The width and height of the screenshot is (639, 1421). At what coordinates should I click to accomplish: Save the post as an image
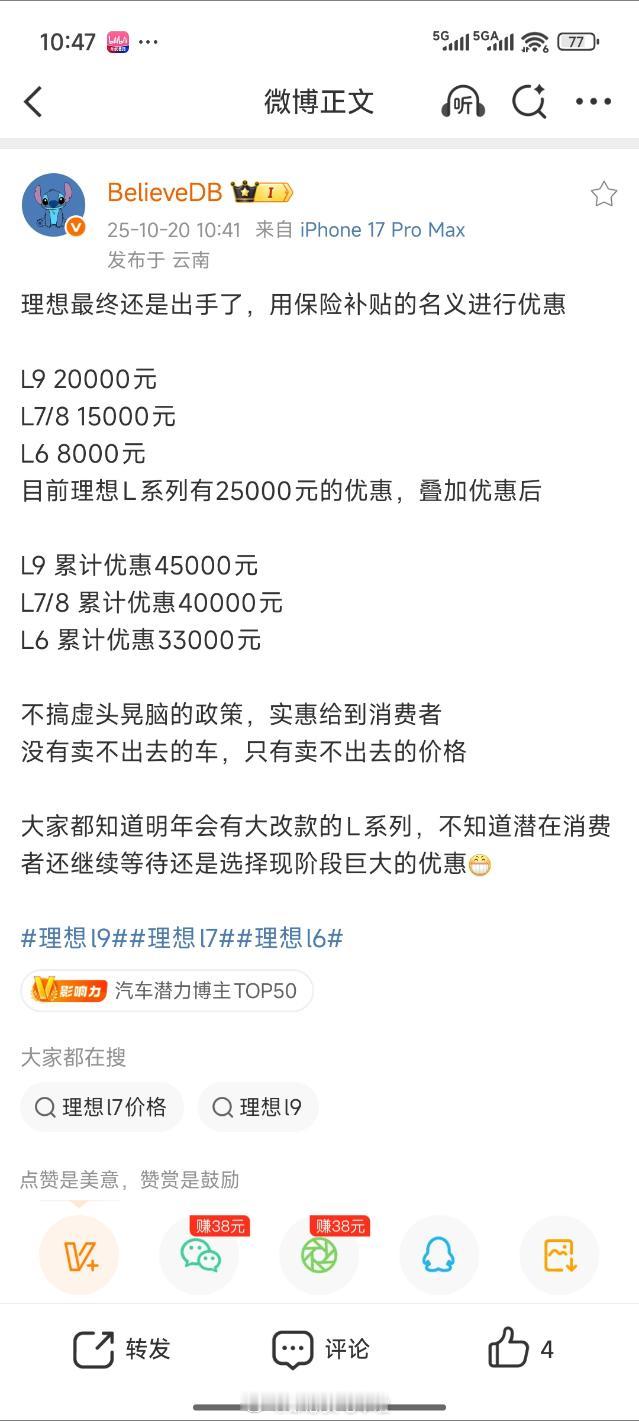[559, 1255]
